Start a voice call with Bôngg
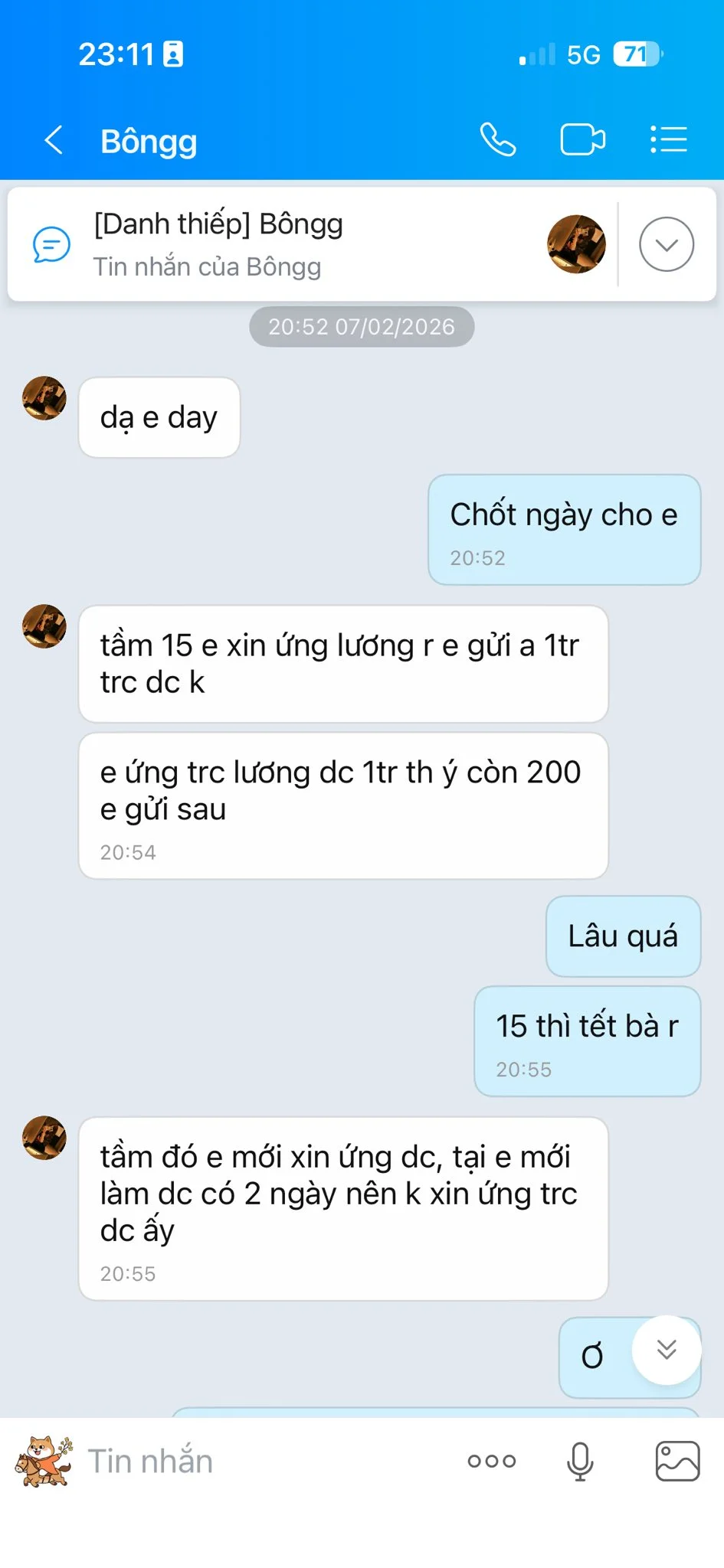724x1568 pixels. pyautogui.click(x=498, y=140)
